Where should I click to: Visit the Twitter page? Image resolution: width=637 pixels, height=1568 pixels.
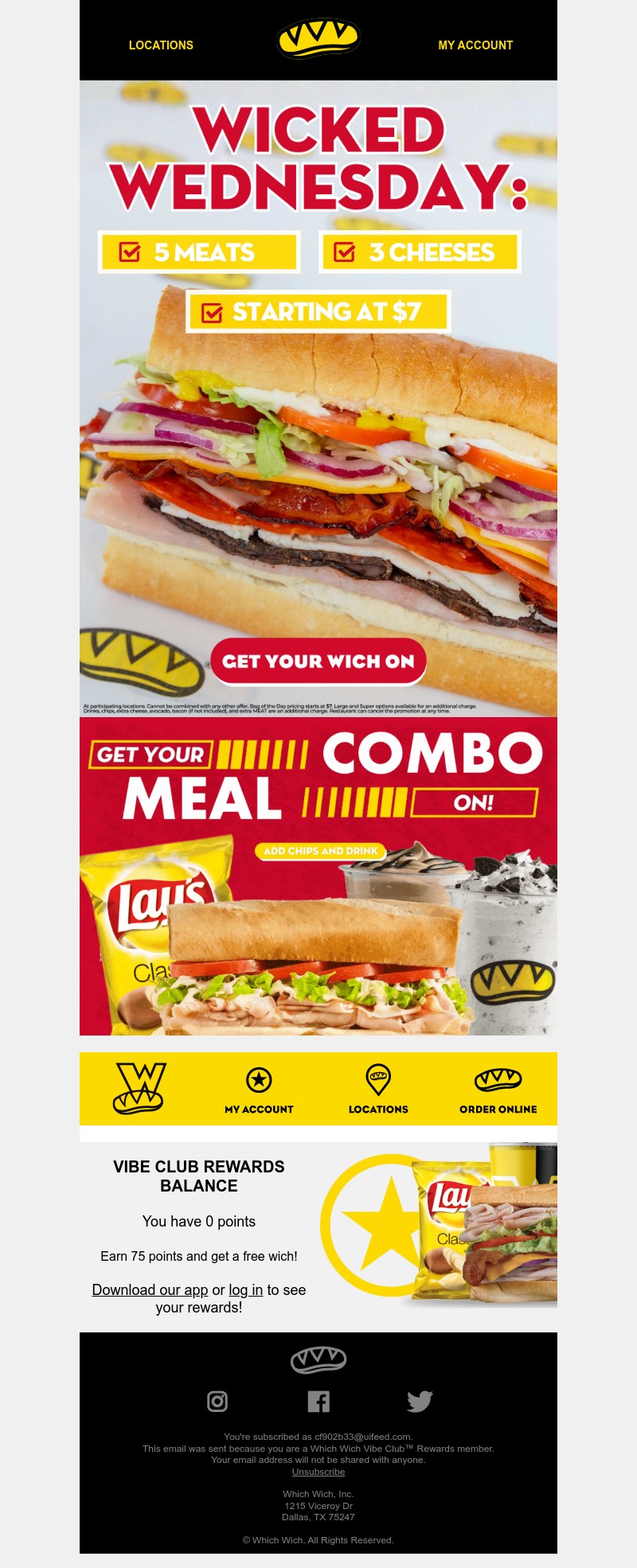[420, 1401]
